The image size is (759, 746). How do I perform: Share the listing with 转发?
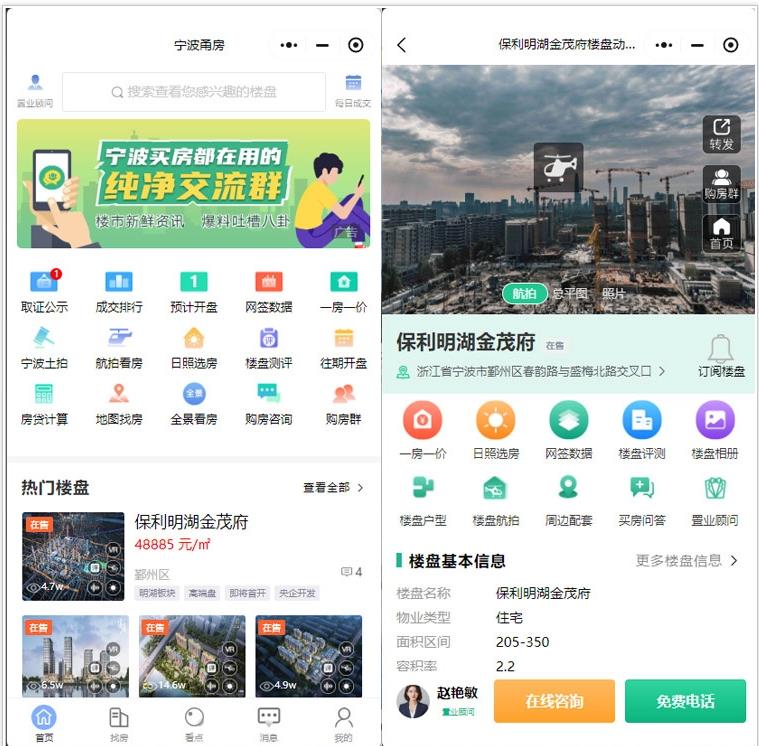pyautogui.click(x=721, y=134)
